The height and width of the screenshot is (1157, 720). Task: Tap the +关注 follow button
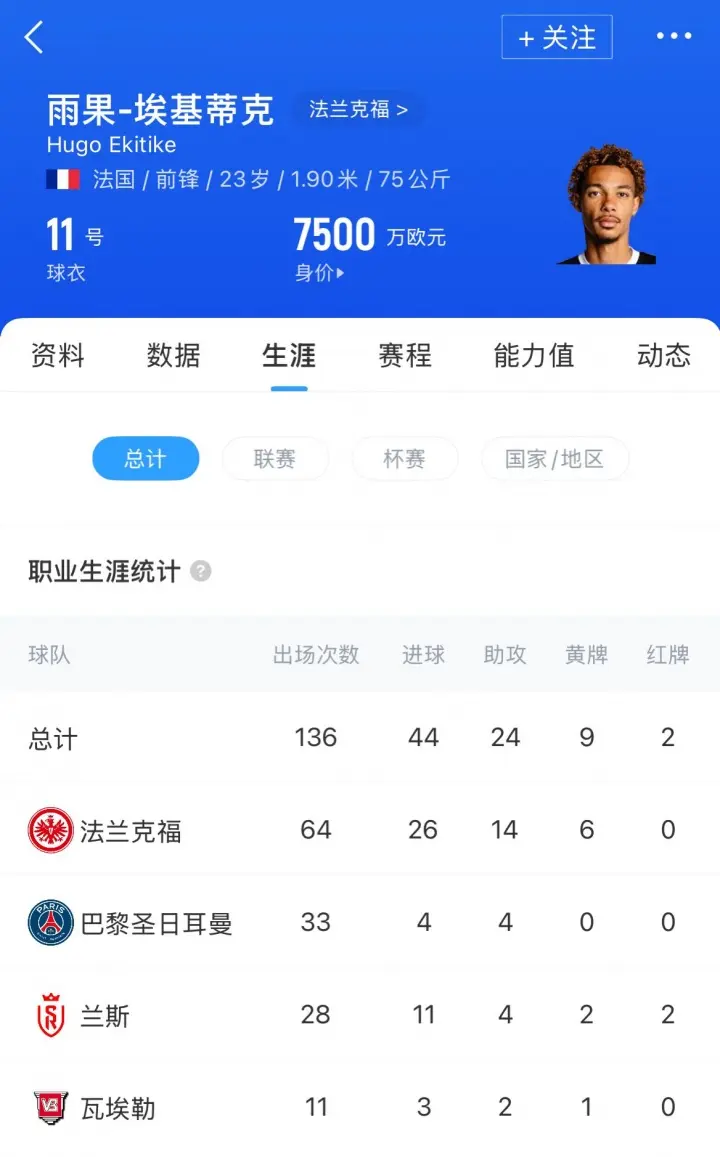[x=556, y=37]
